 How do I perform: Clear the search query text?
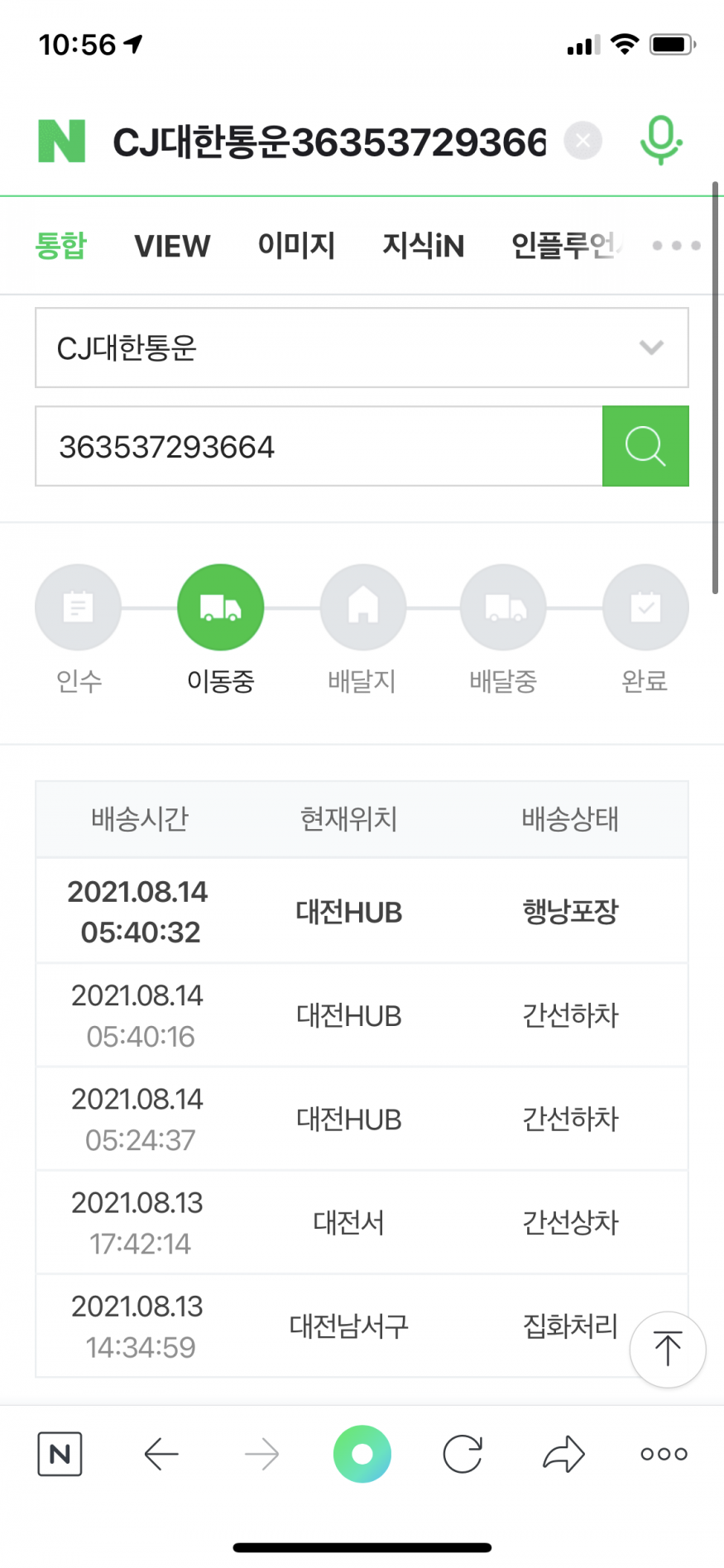point(583,141)
